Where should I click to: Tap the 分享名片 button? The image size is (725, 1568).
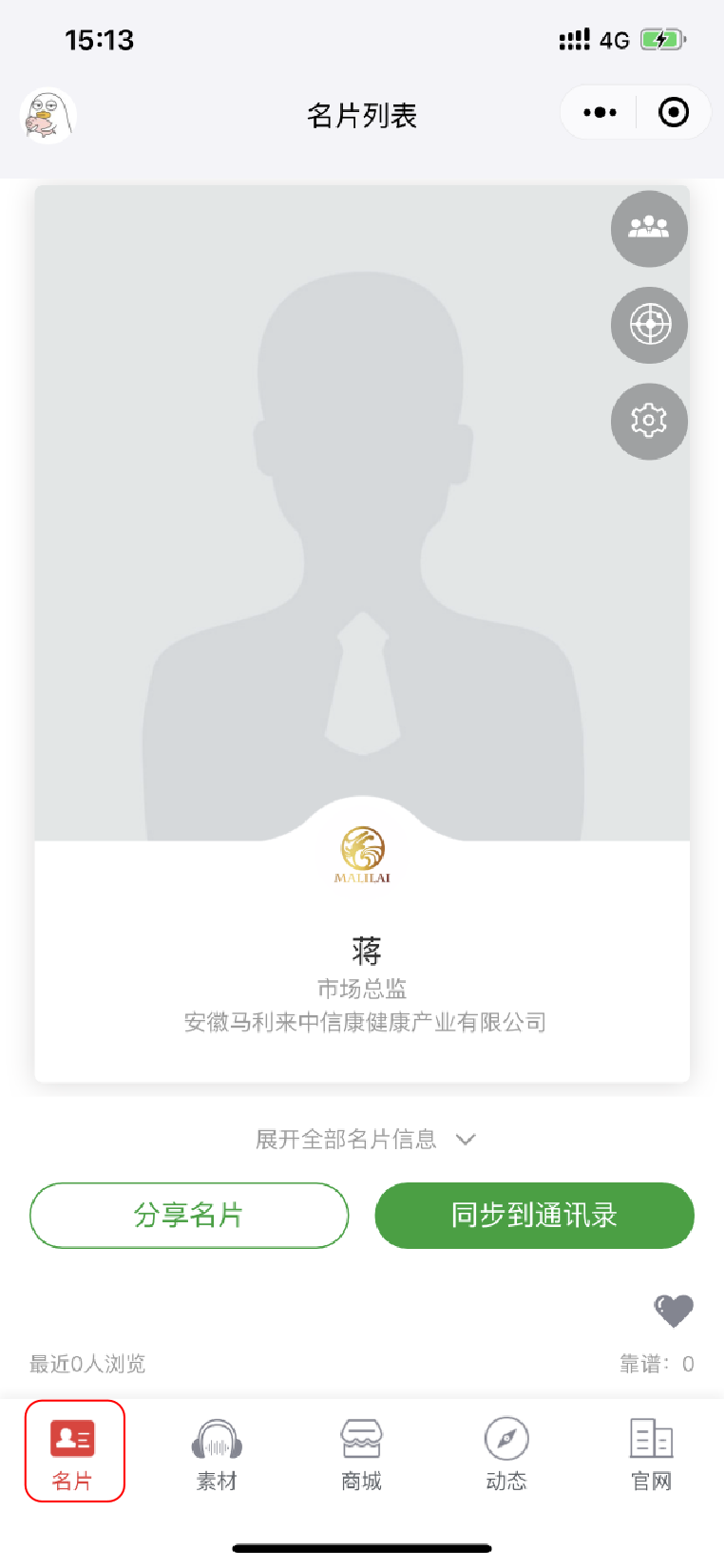189,1215
